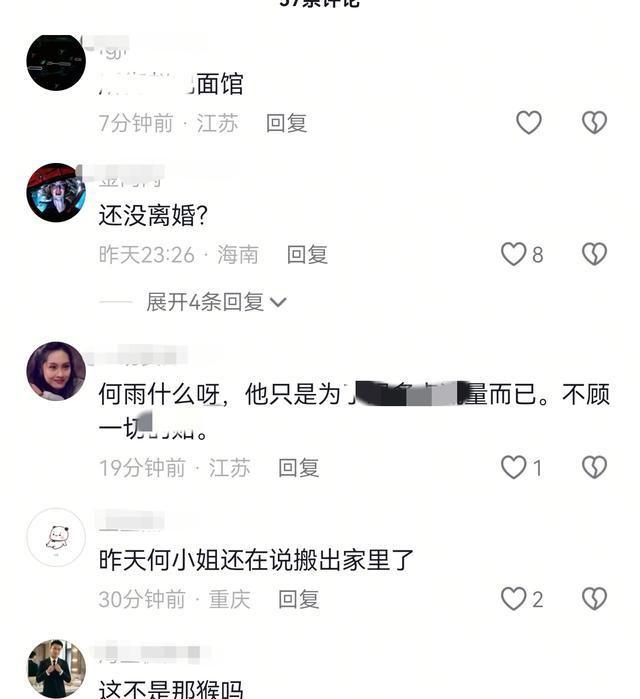The width and height of the screenshot is (640, 699).
Task: Expand 展开4条回复 replies
Action: pyautogui.click(x=216, y=301)
